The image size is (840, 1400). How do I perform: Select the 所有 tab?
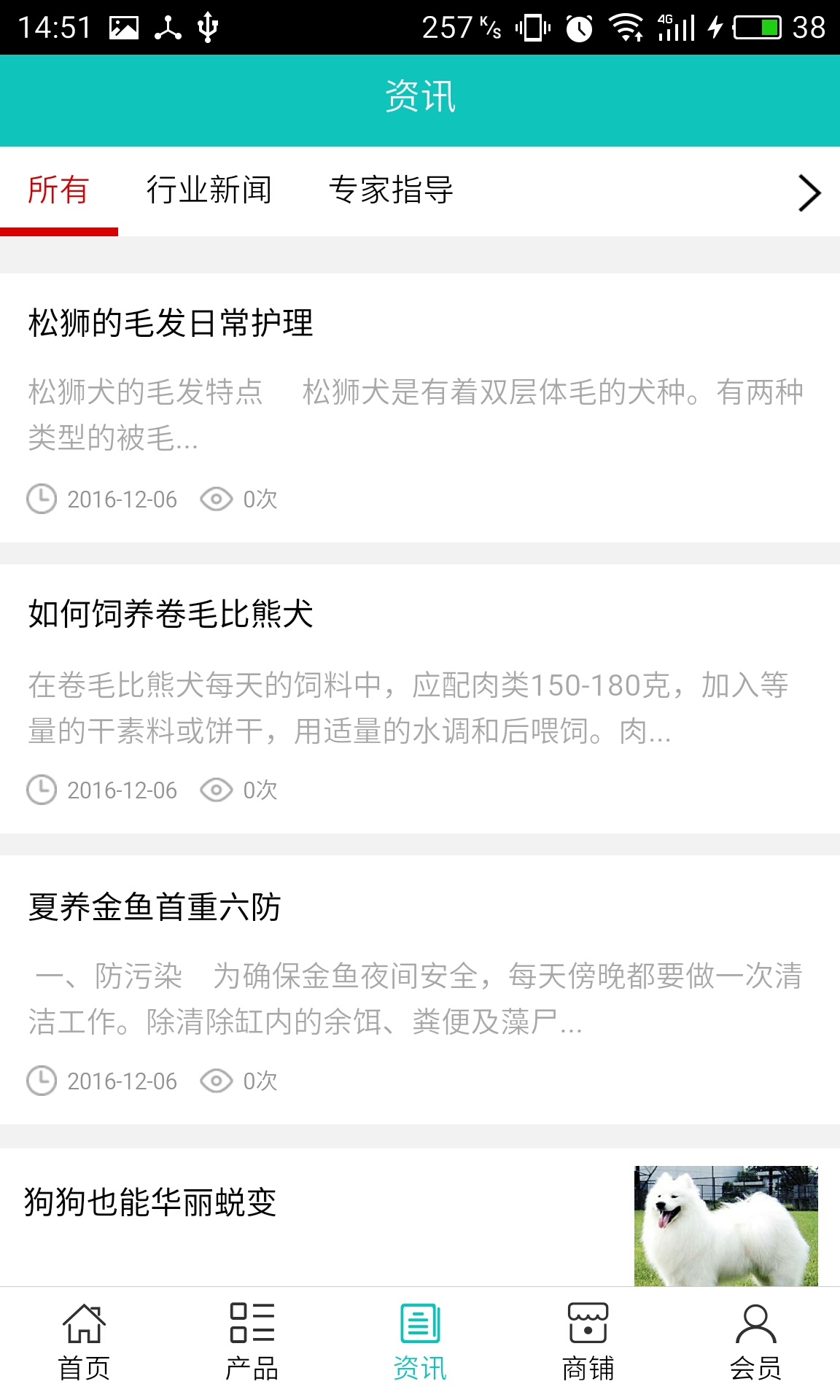coord(58,190)
